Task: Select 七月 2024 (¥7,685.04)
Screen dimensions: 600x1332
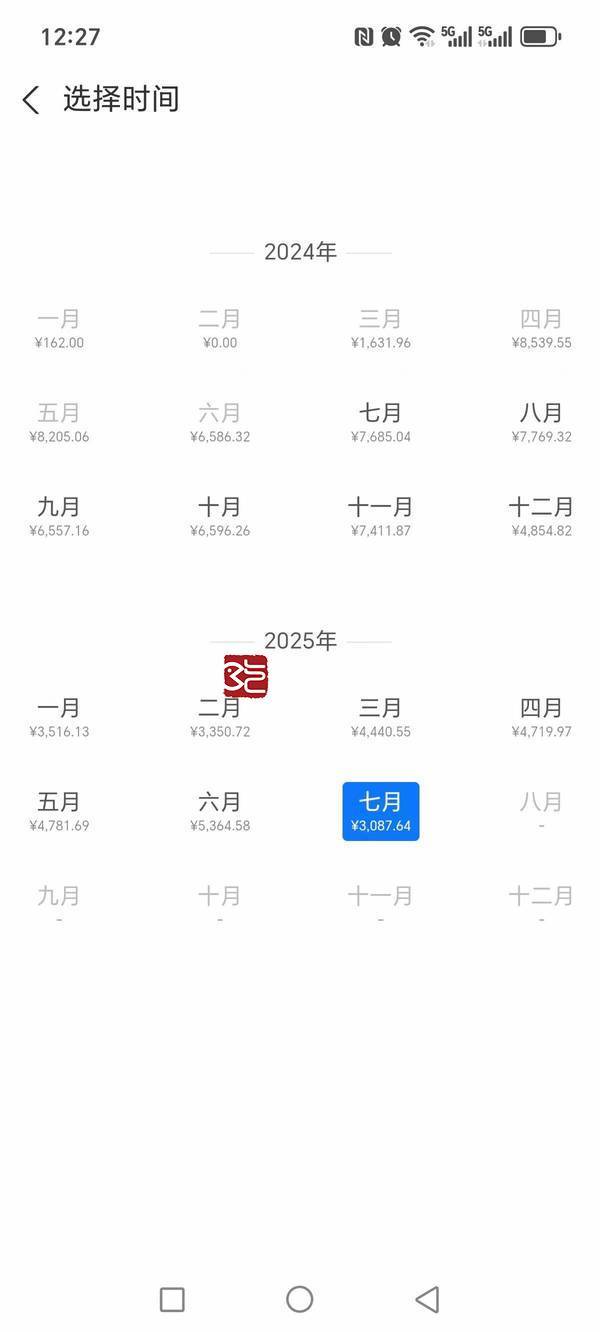Action: pos(380,422)
